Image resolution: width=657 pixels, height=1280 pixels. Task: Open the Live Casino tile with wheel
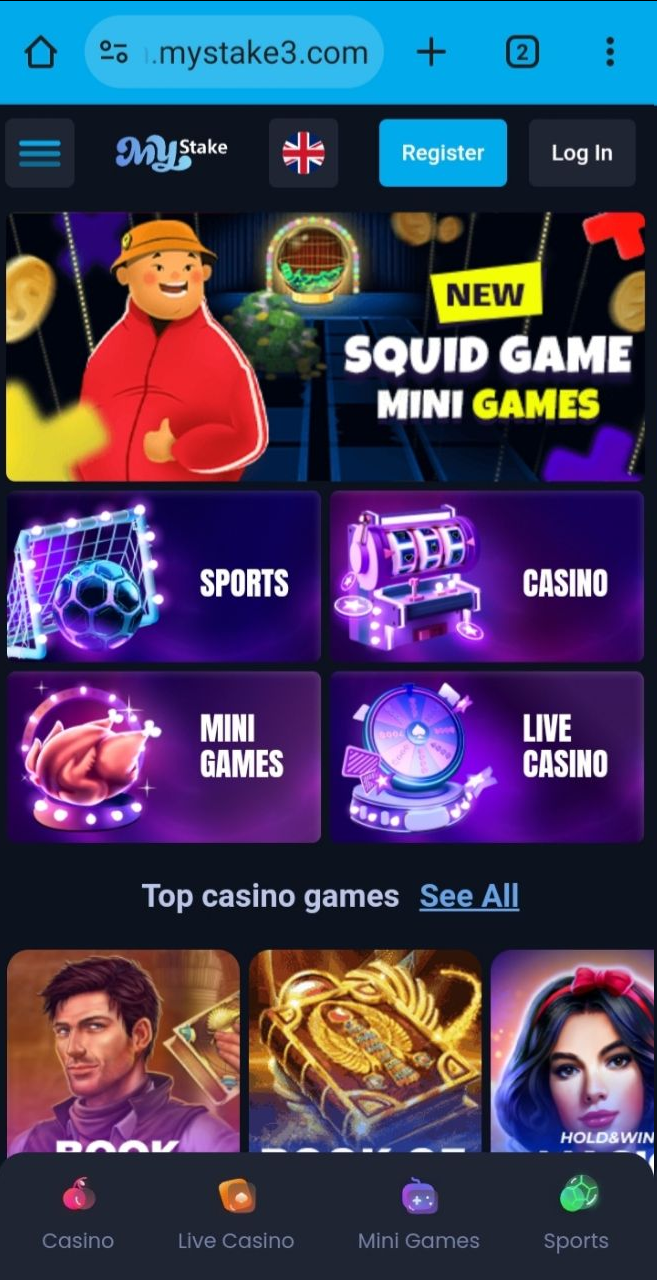click(487, 757)
